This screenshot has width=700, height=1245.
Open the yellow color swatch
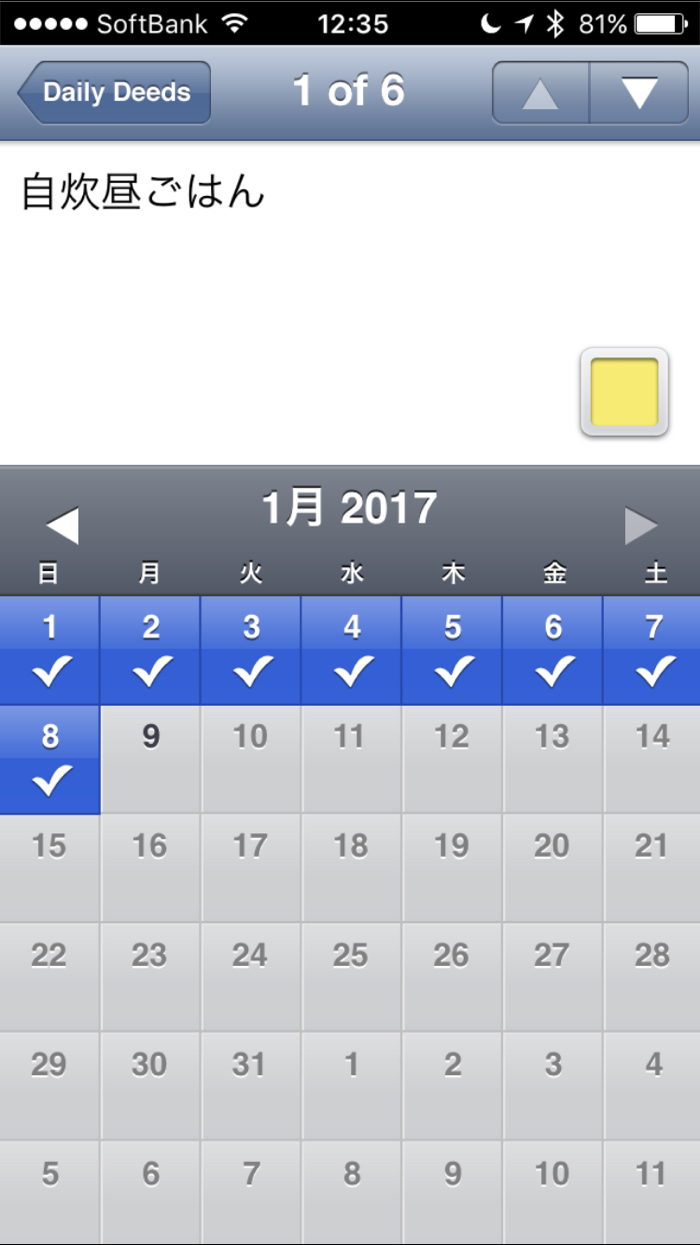click(624, 392)
